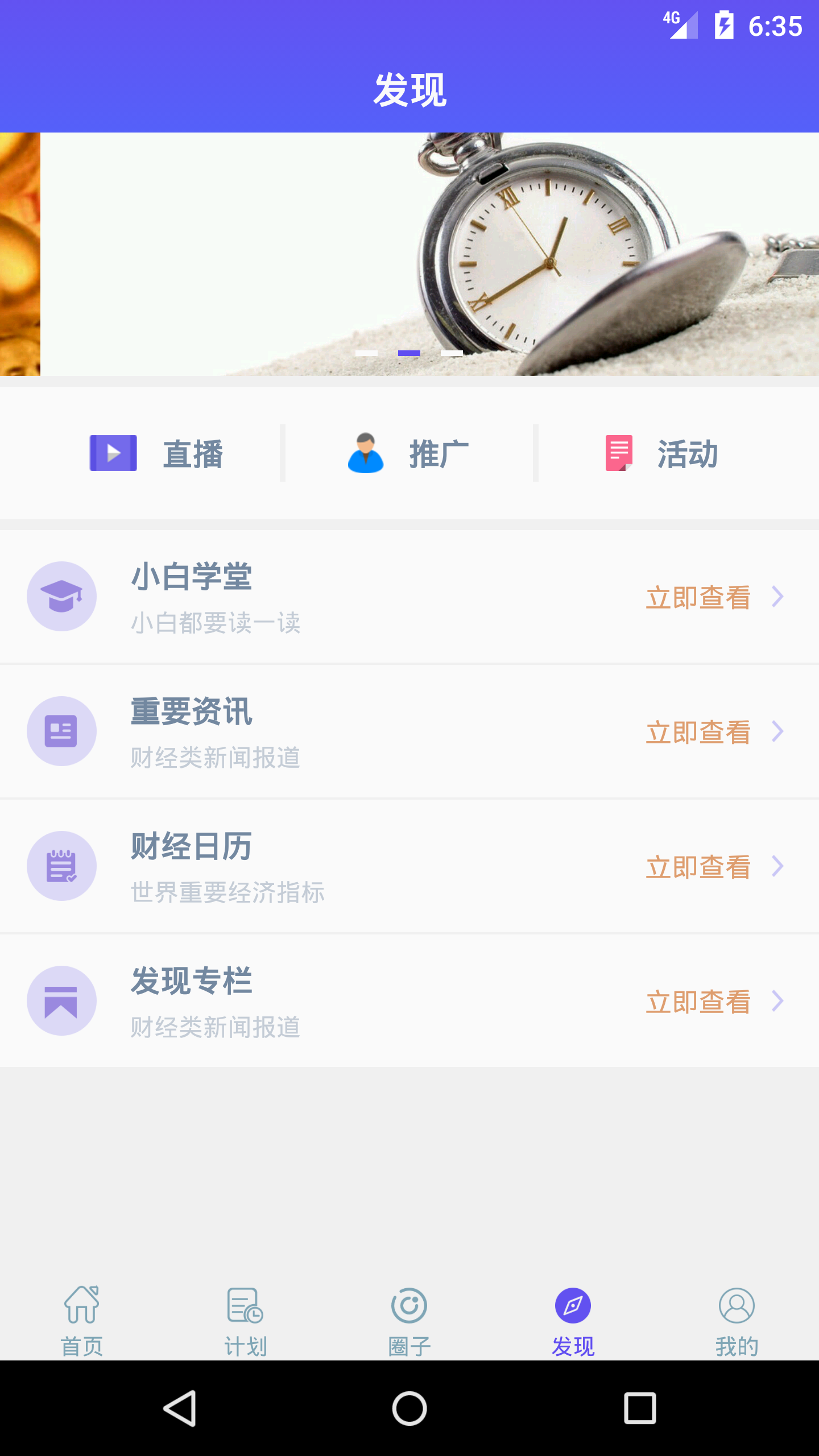This screenshot has width=819, height=1456.
Task: Open the 重要资讯 news row
Action: click(x=409, y=731)
